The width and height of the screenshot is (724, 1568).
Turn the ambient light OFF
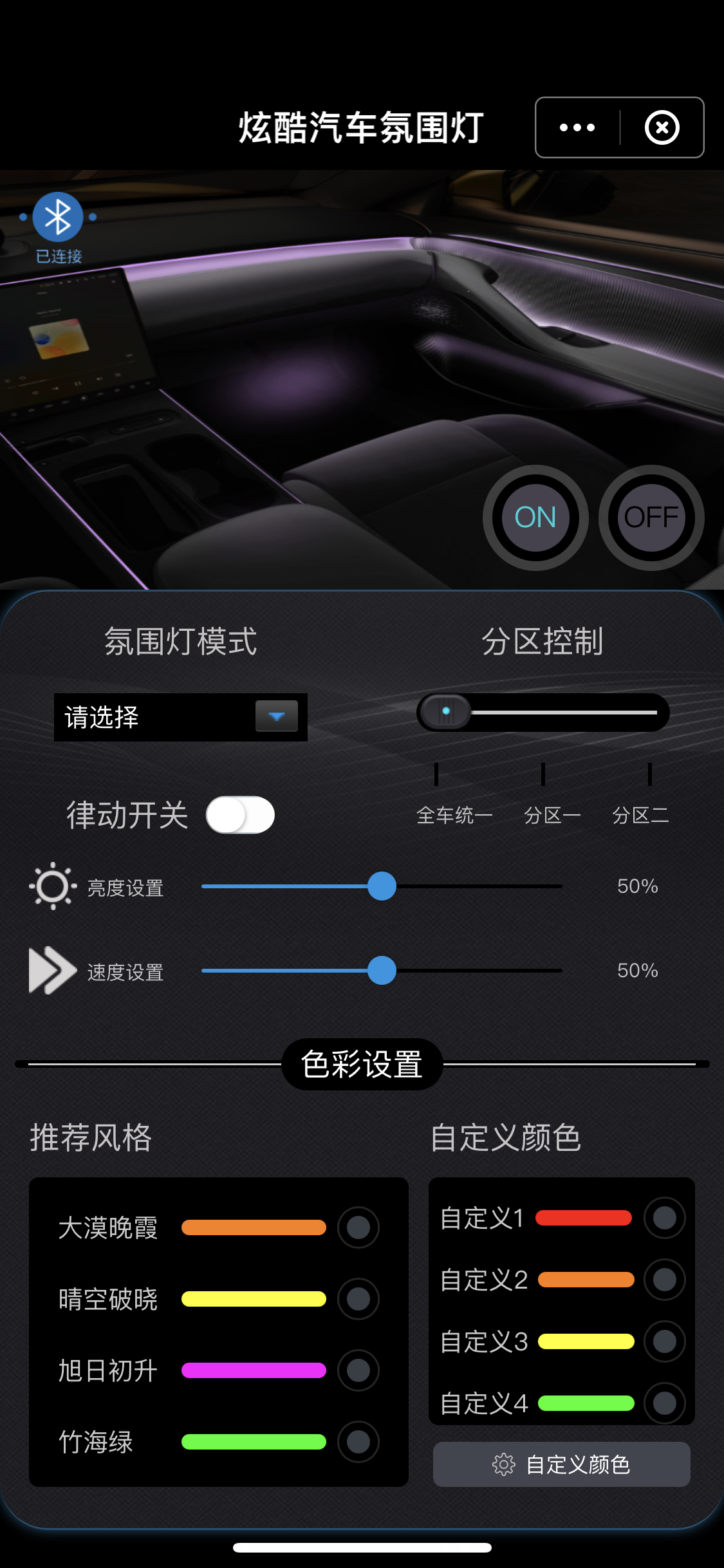[x=651, y=518]
